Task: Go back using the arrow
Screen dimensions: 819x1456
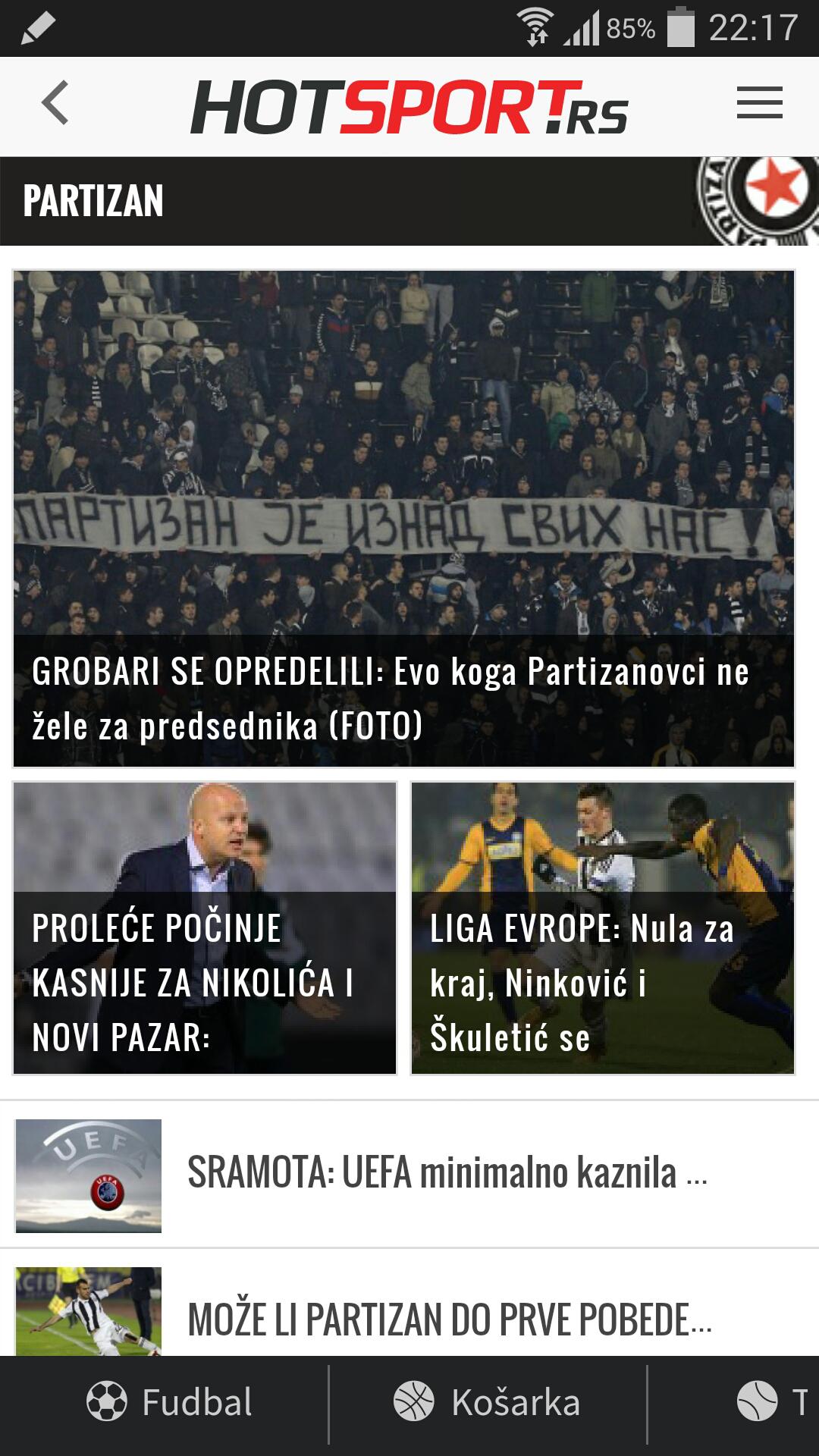Action: [x=55, y=105]
